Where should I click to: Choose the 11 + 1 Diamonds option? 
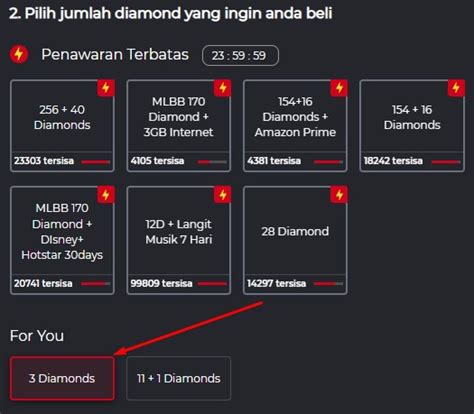pyautogui.click(x=179, y=378)
